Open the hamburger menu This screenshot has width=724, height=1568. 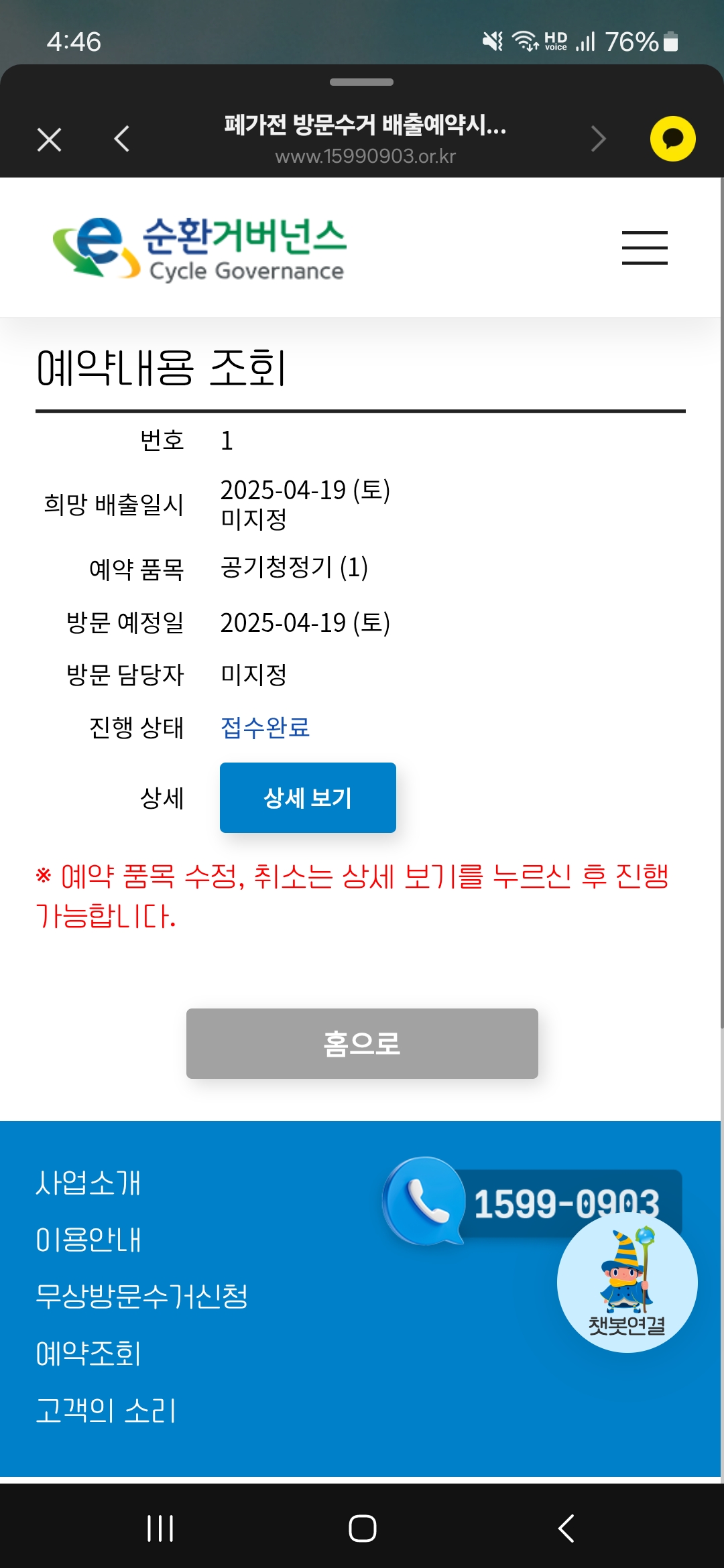644,248
